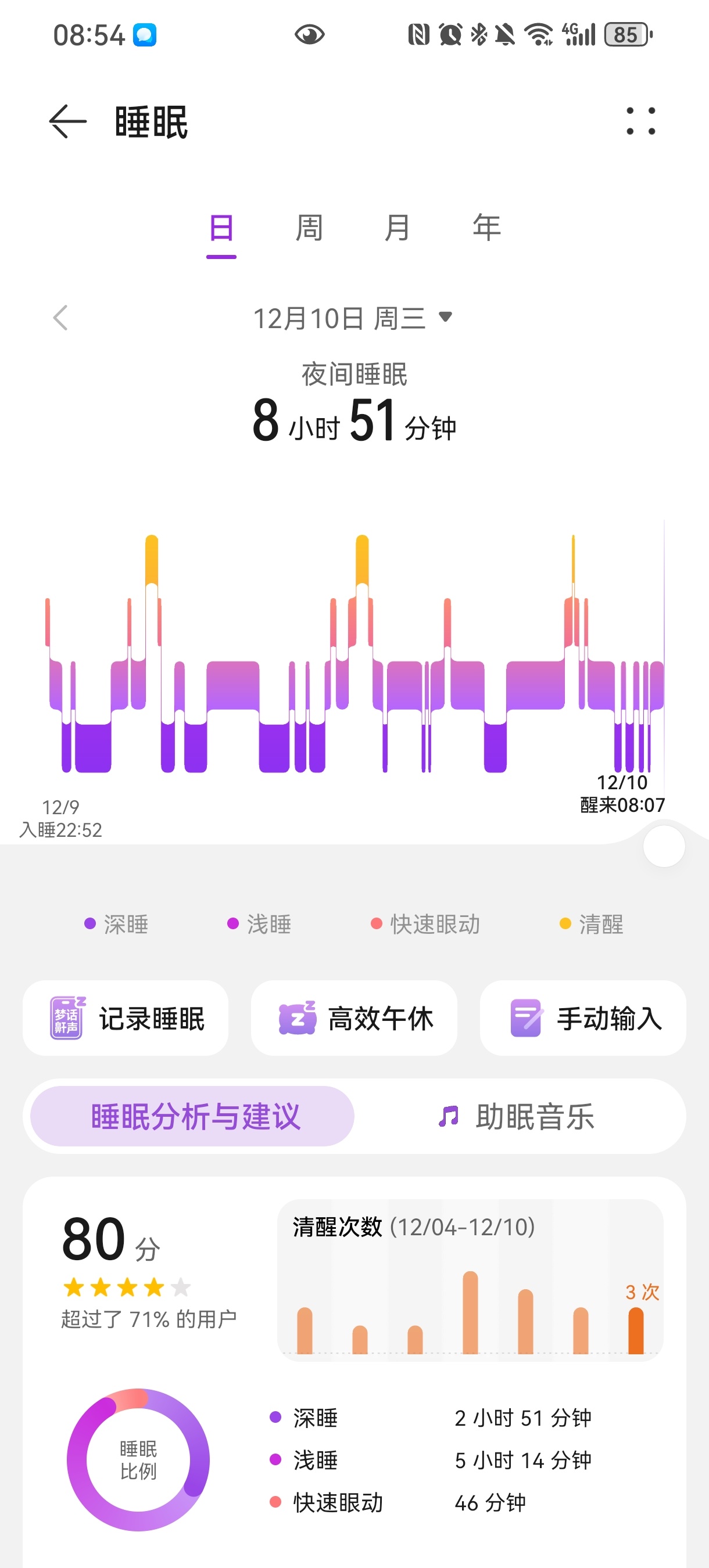Go to the previous day's sleep data

(x=60, y=318)
